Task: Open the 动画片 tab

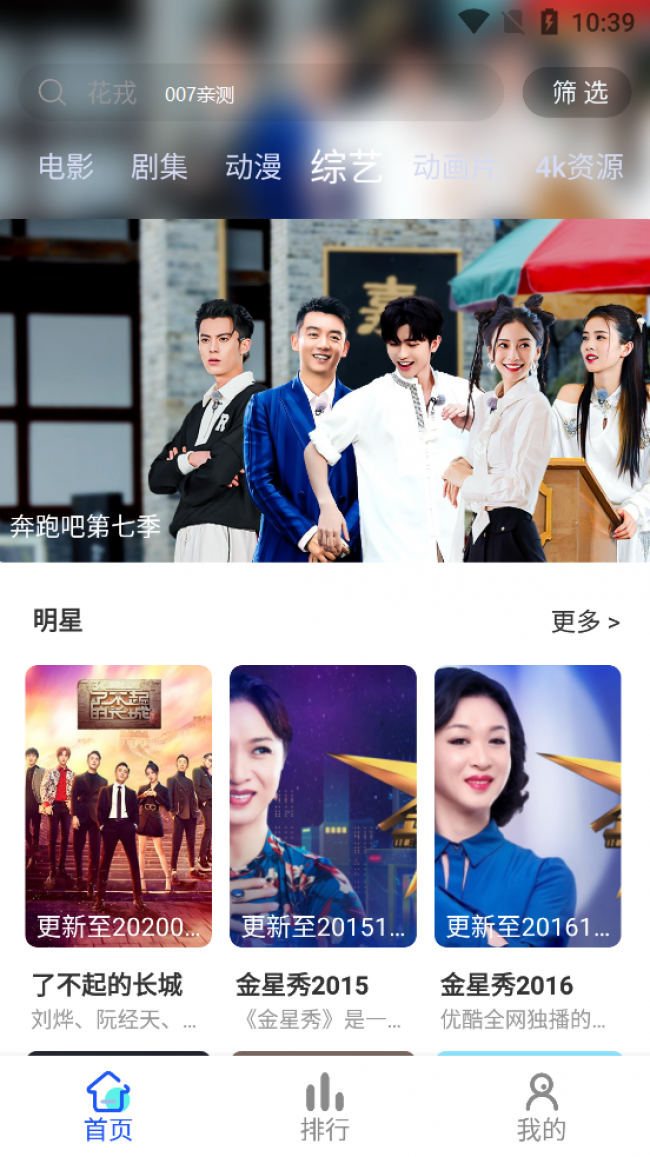Action: click(454, 167)
